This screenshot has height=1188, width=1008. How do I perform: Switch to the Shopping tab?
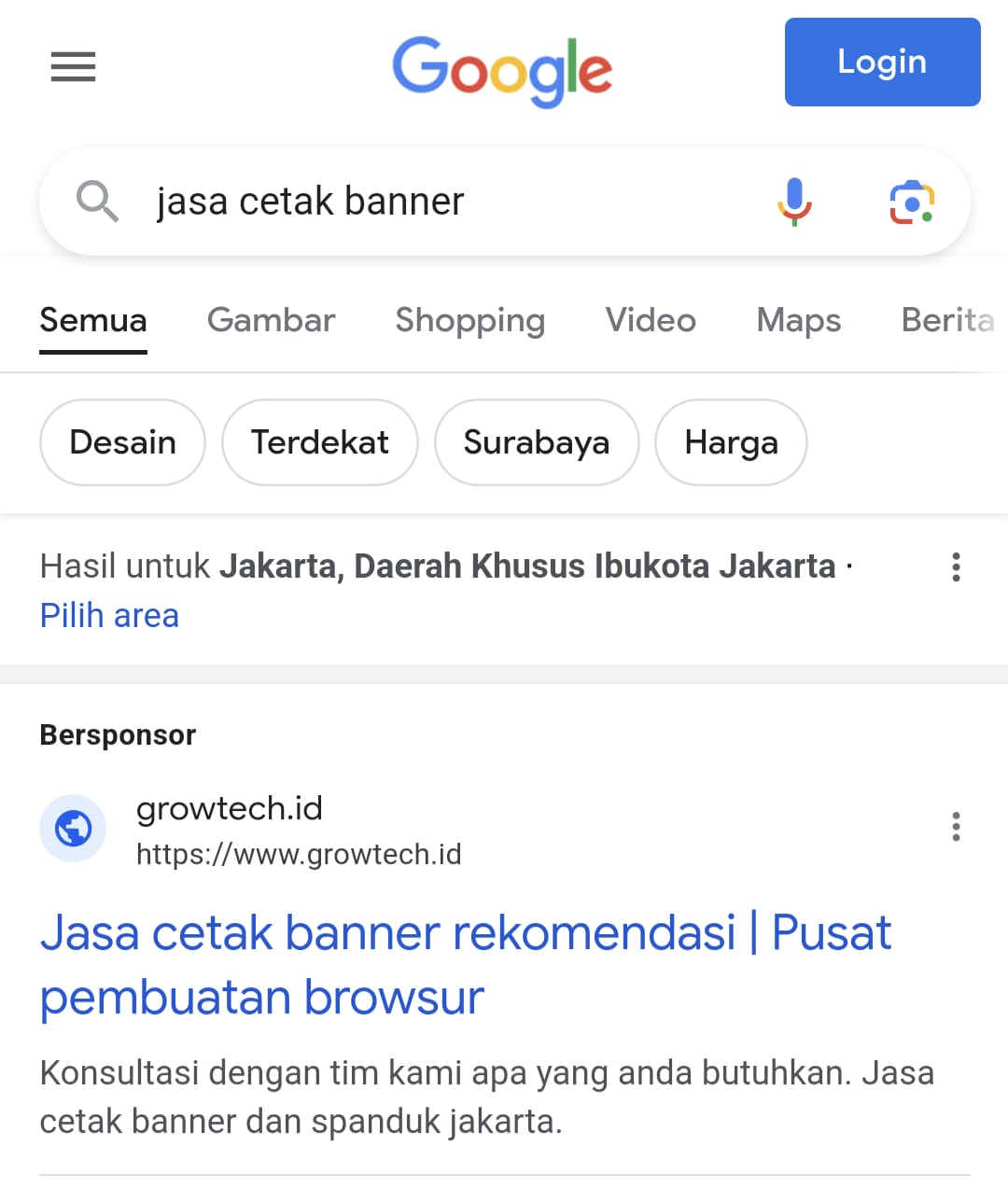click(469, 320)
